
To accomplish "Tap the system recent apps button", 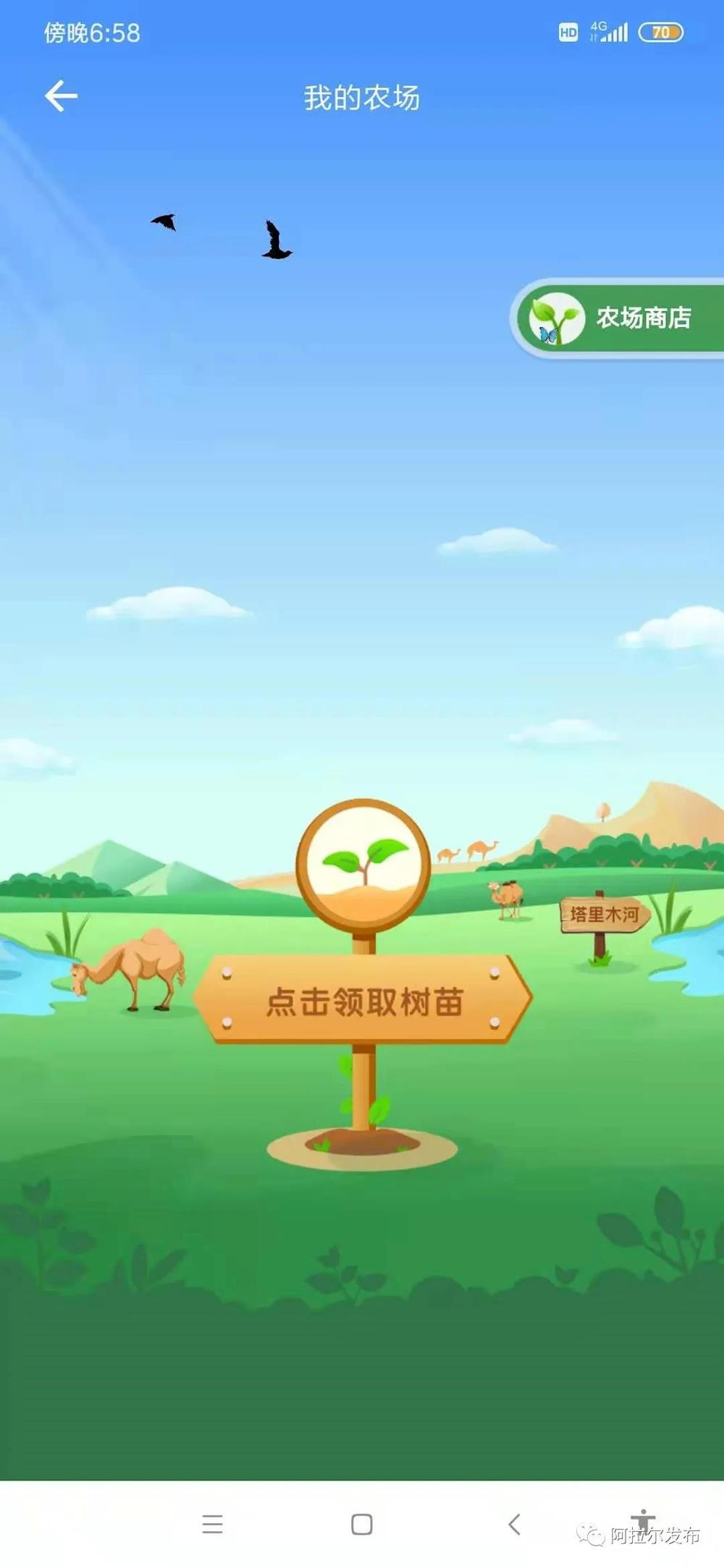I will [212, 1524].
